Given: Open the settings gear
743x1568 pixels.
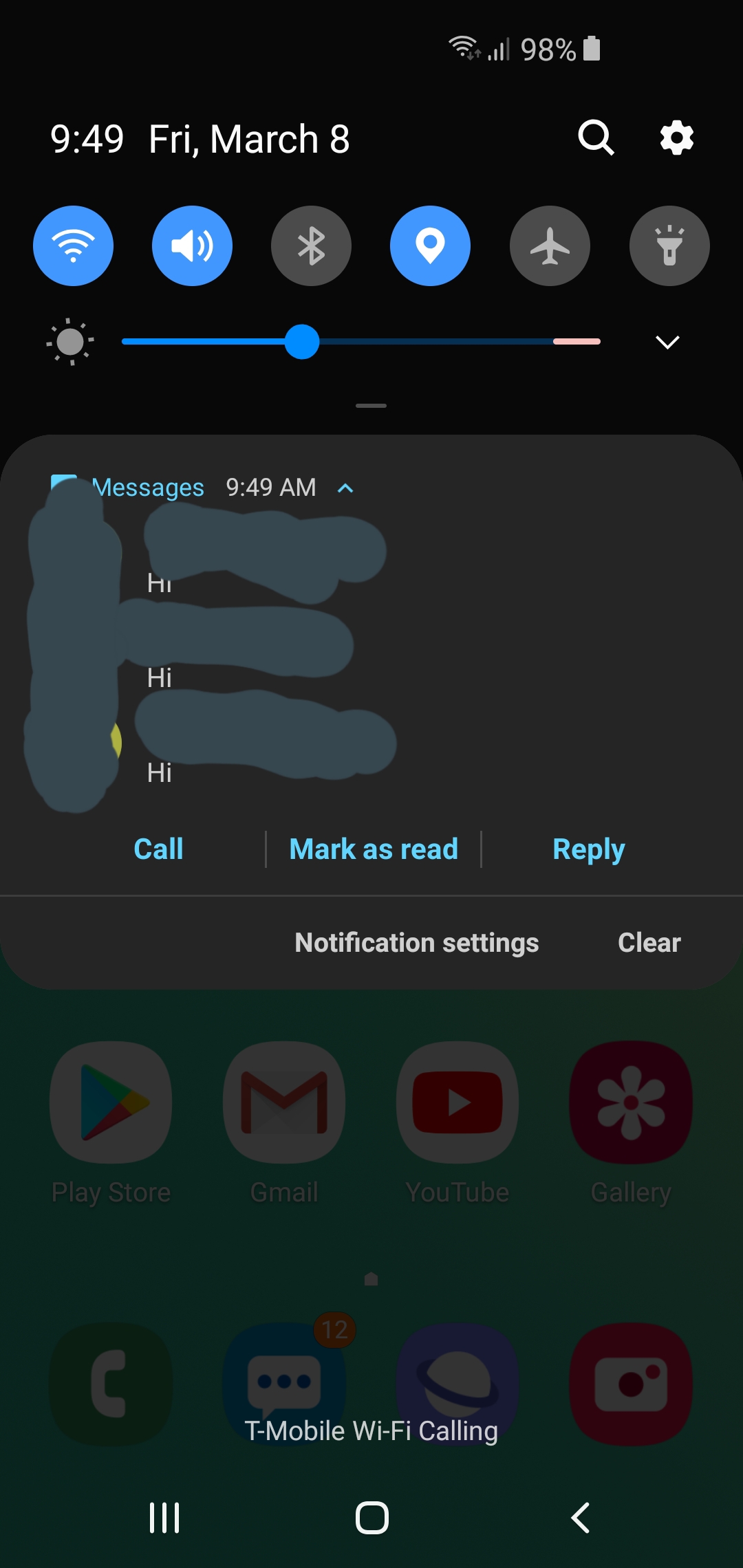Looking at the screenshot, I should point(677,138).
